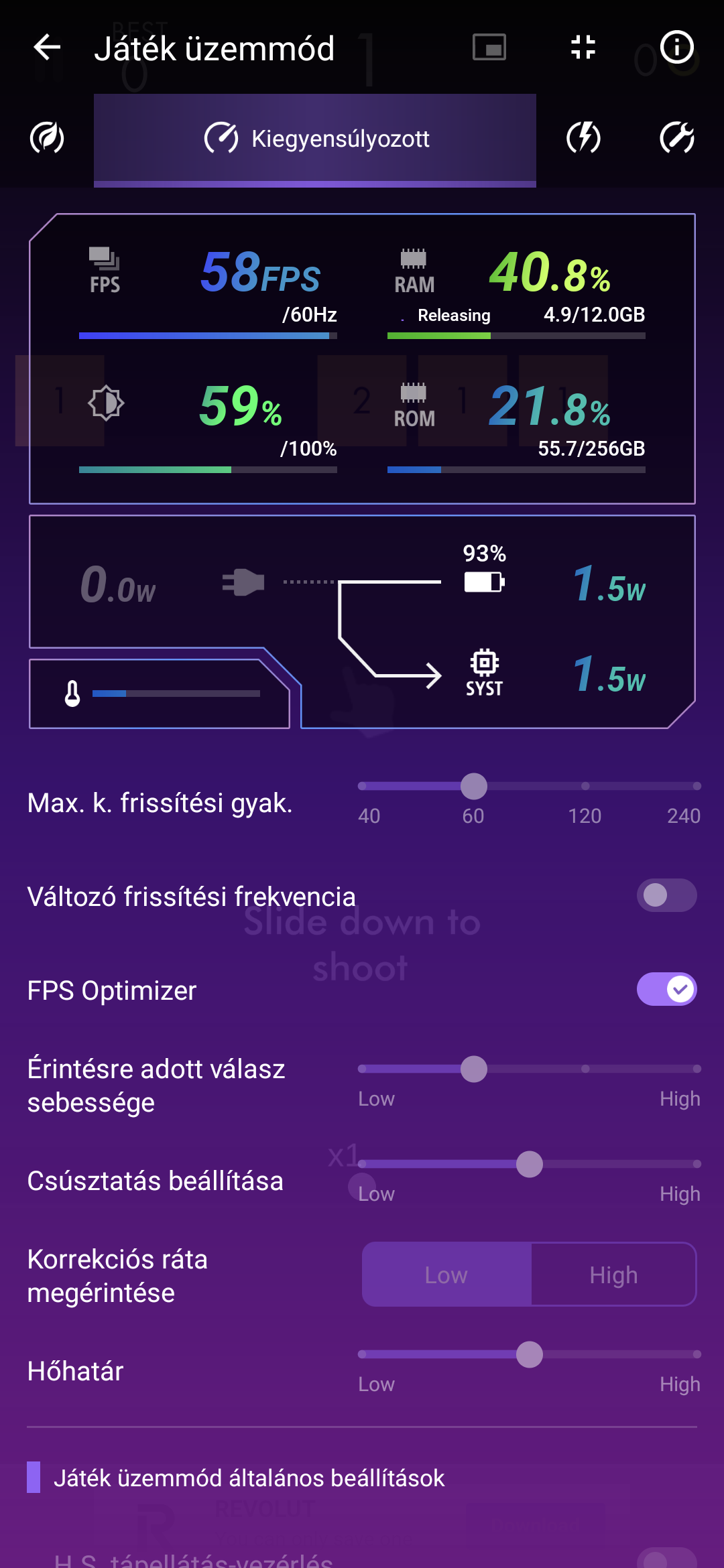This screenshot has height=1568, width=724.
Task: Enable Változó frissítési frekvencia switch
Action: 666,895
